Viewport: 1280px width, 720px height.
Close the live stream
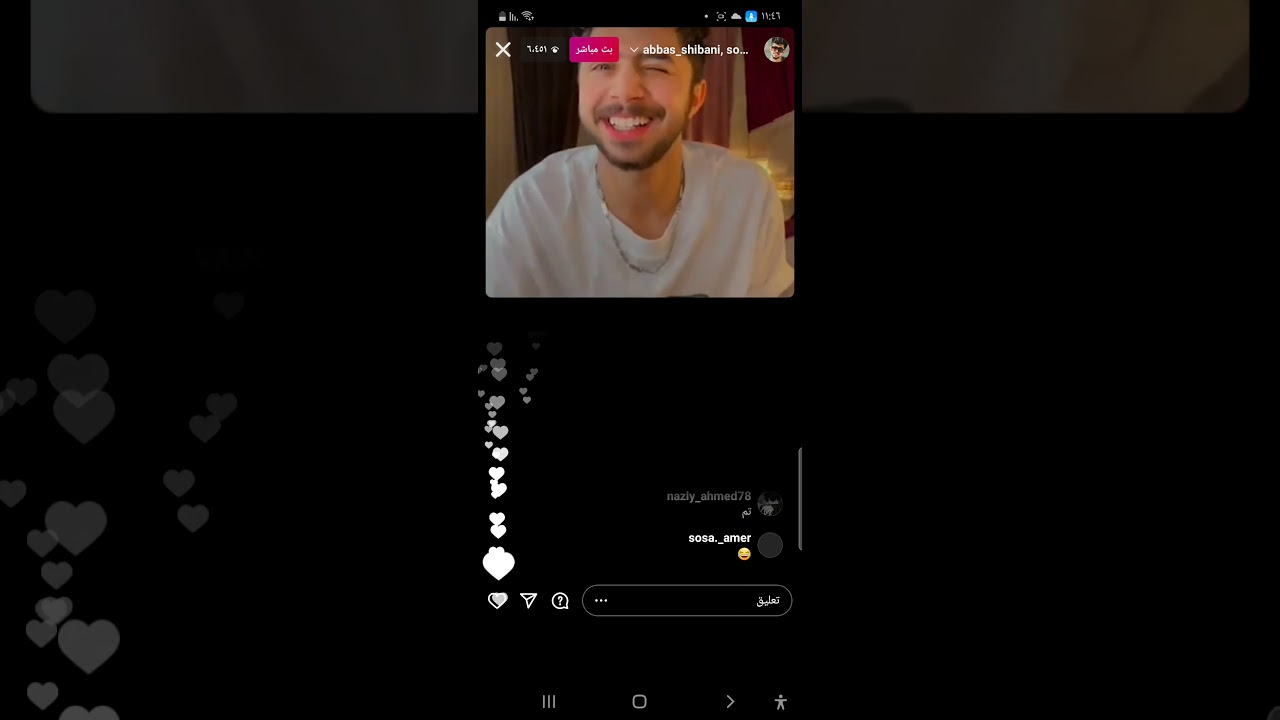pyautogui.click(x=503, y=50)
